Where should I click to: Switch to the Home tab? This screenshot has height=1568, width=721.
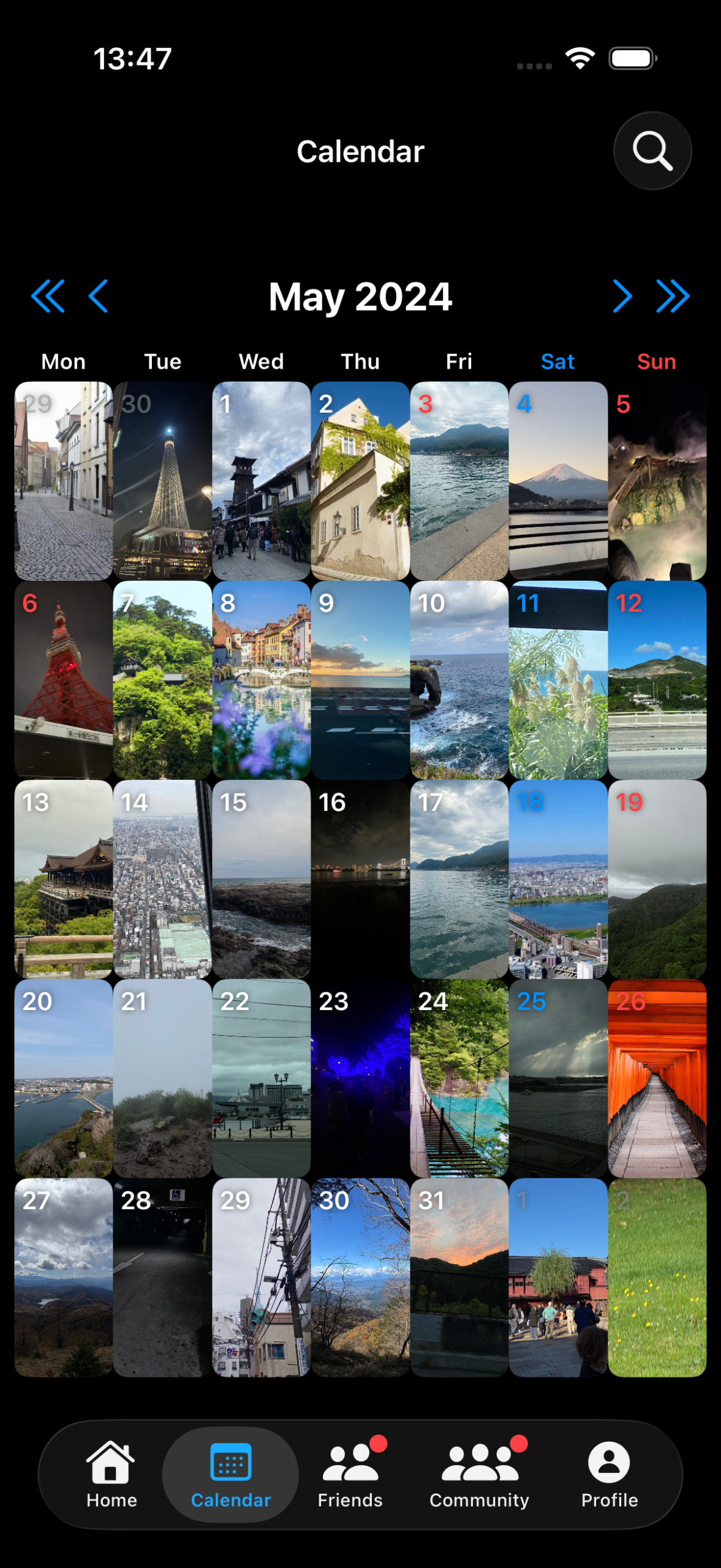tap(111, 1474)
